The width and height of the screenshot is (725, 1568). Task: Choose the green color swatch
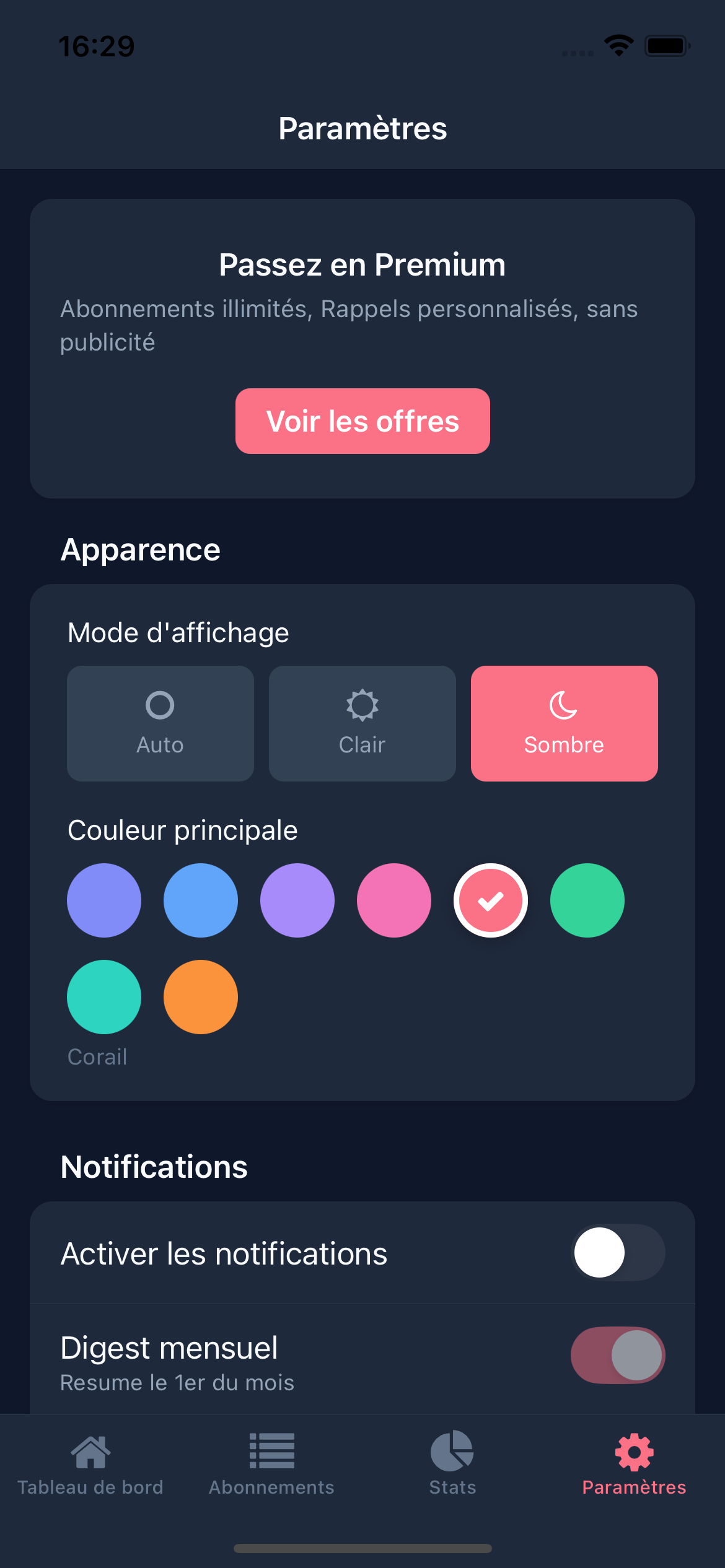[587, 900]
